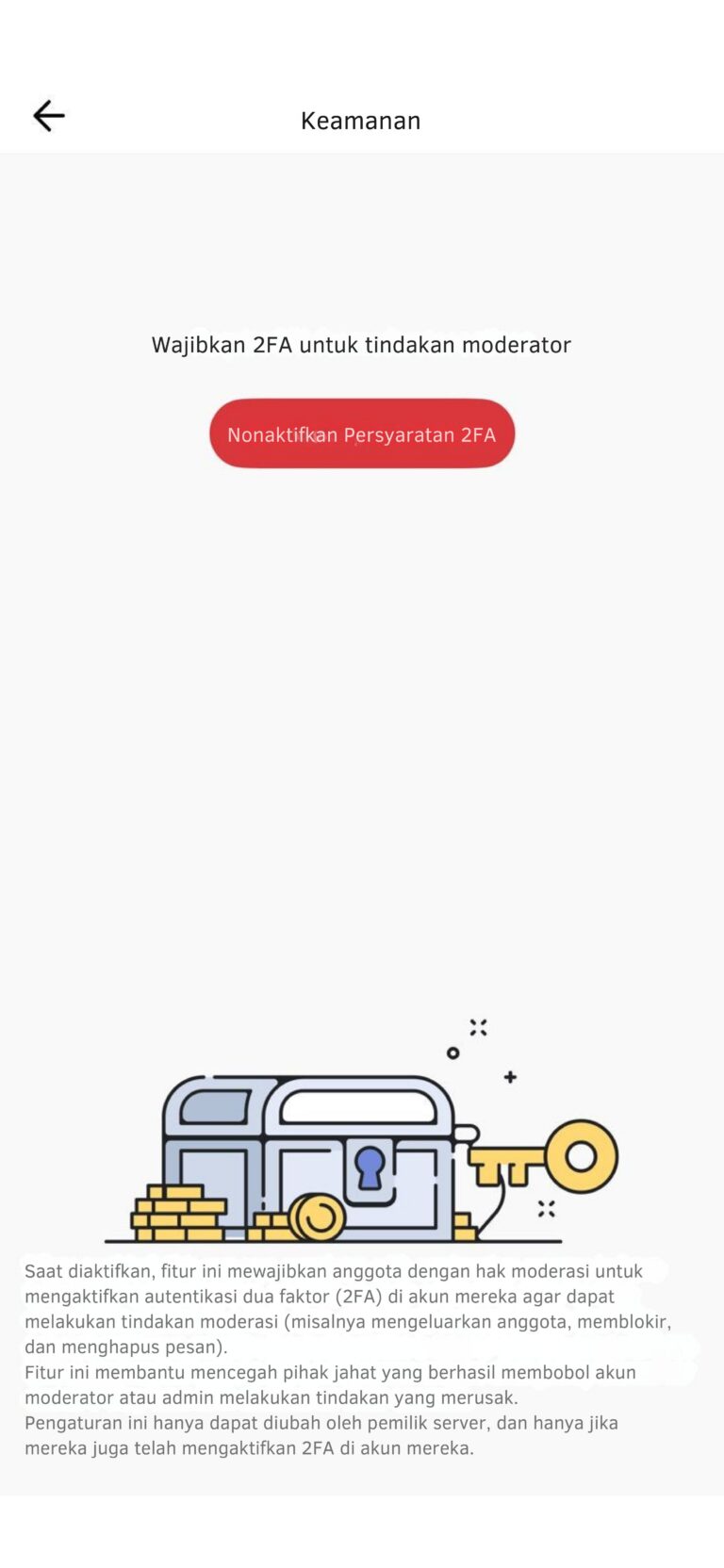Click the key's teeth section
Screen dimensions: 724x1568
(502, 1171)
